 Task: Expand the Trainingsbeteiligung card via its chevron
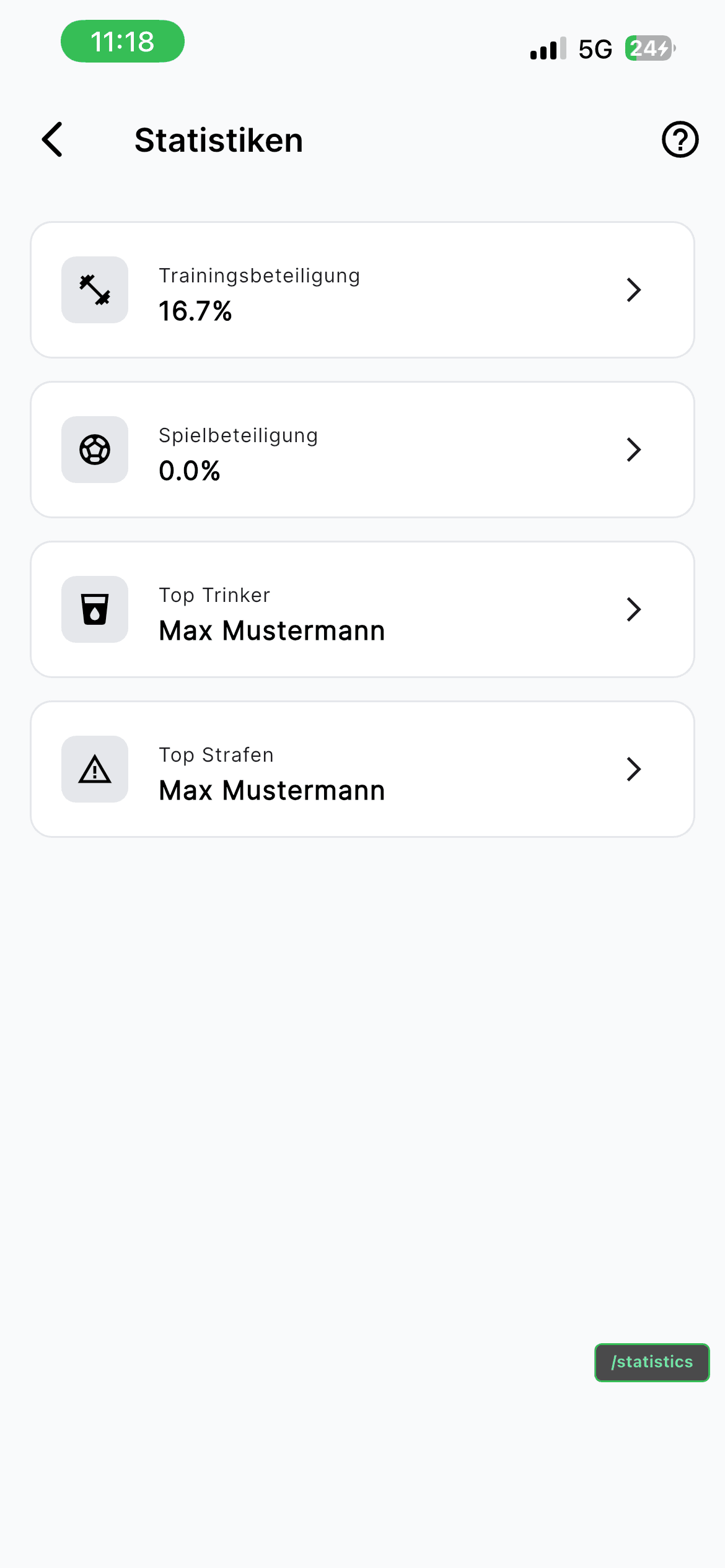[633, 289]
